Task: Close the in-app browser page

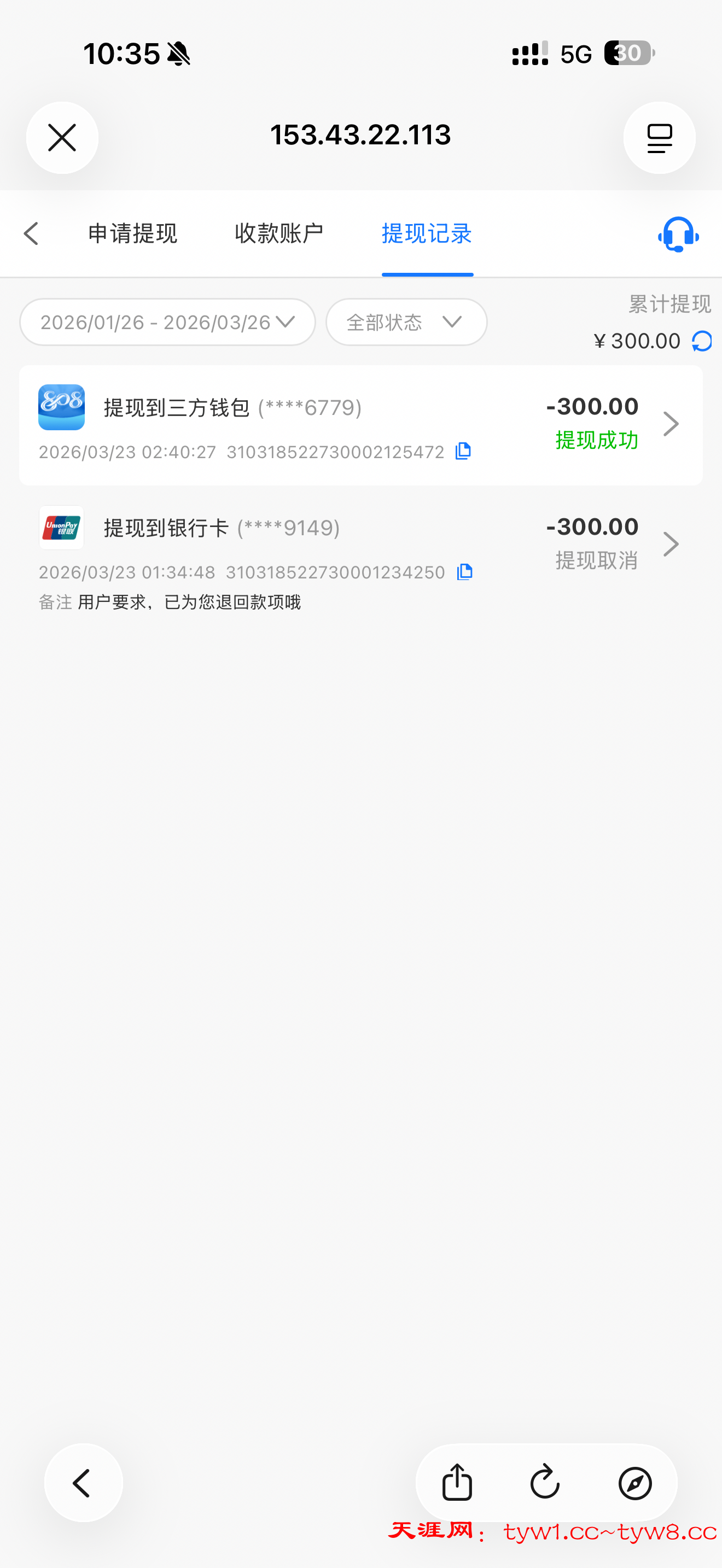Action: tap(62, 138)
